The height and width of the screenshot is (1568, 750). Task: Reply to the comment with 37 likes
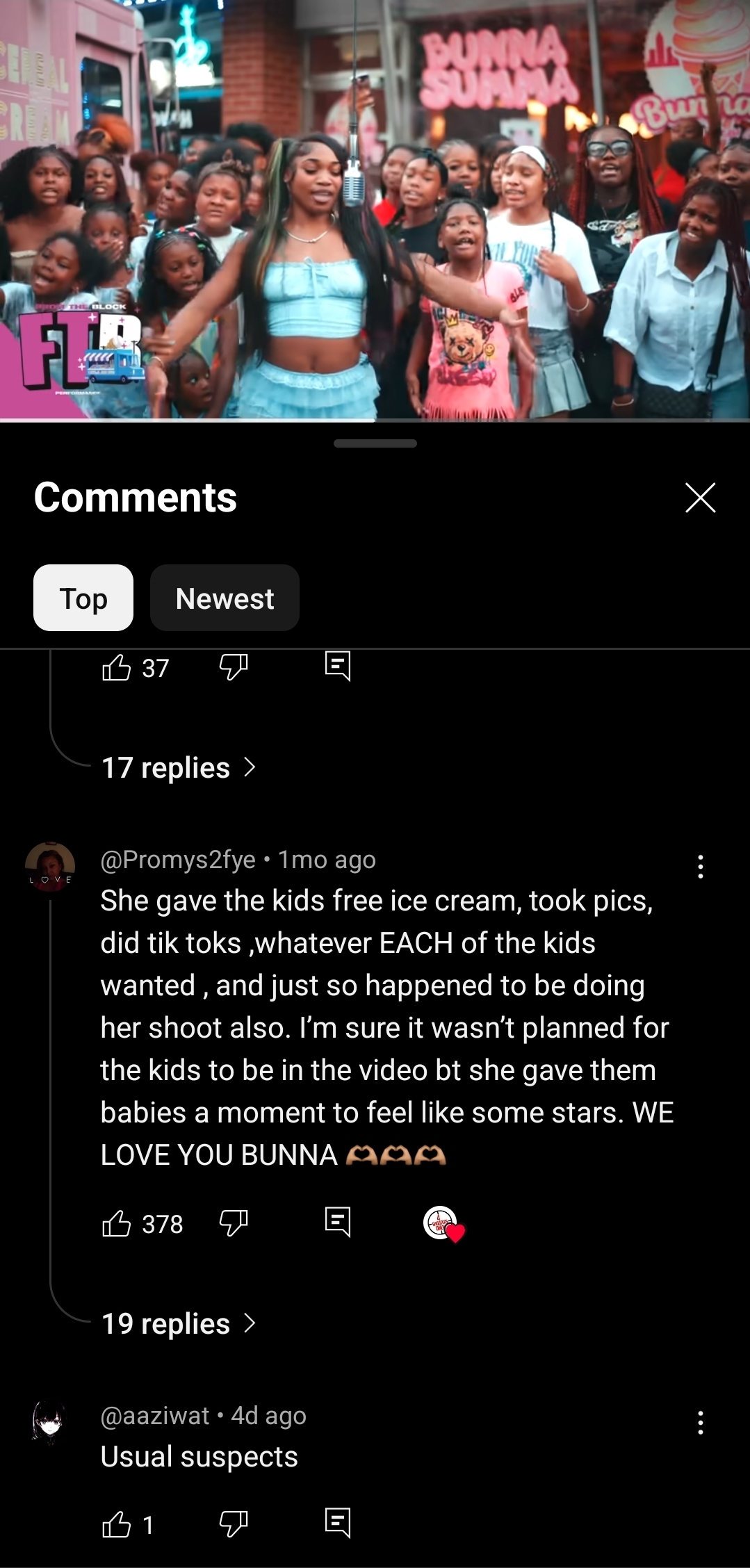338,667
